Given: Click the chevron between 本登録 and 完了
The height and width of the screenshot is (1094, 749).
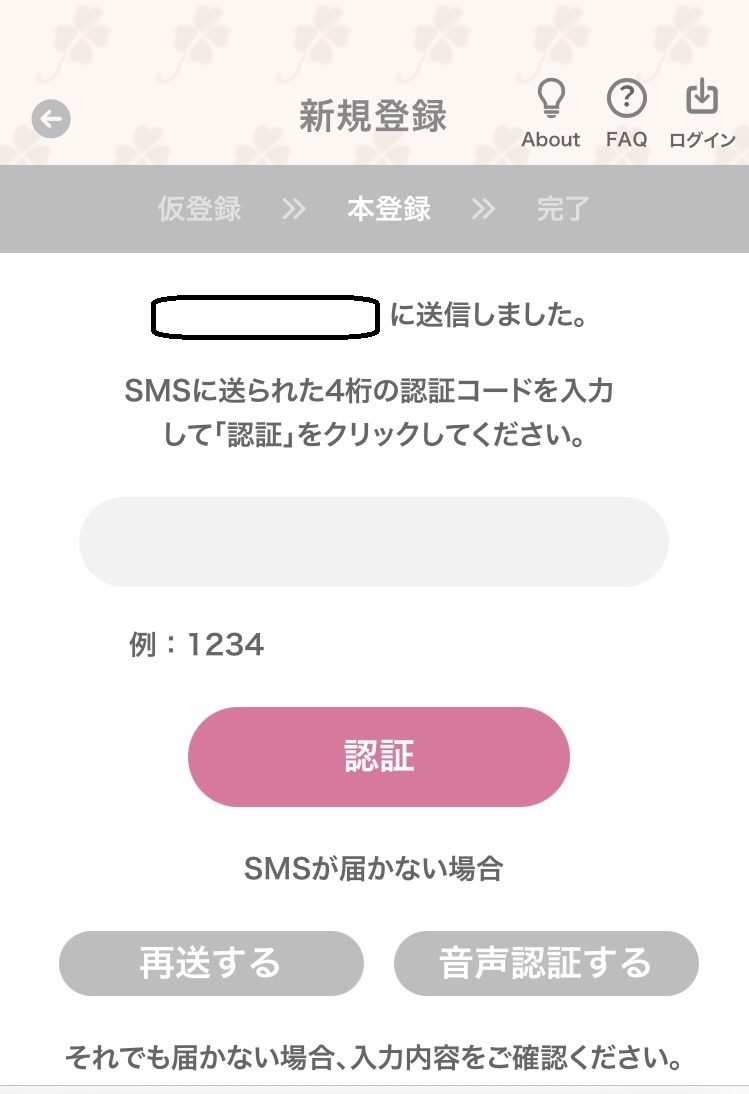Looking at the screenshot, I should click(485, 209).
